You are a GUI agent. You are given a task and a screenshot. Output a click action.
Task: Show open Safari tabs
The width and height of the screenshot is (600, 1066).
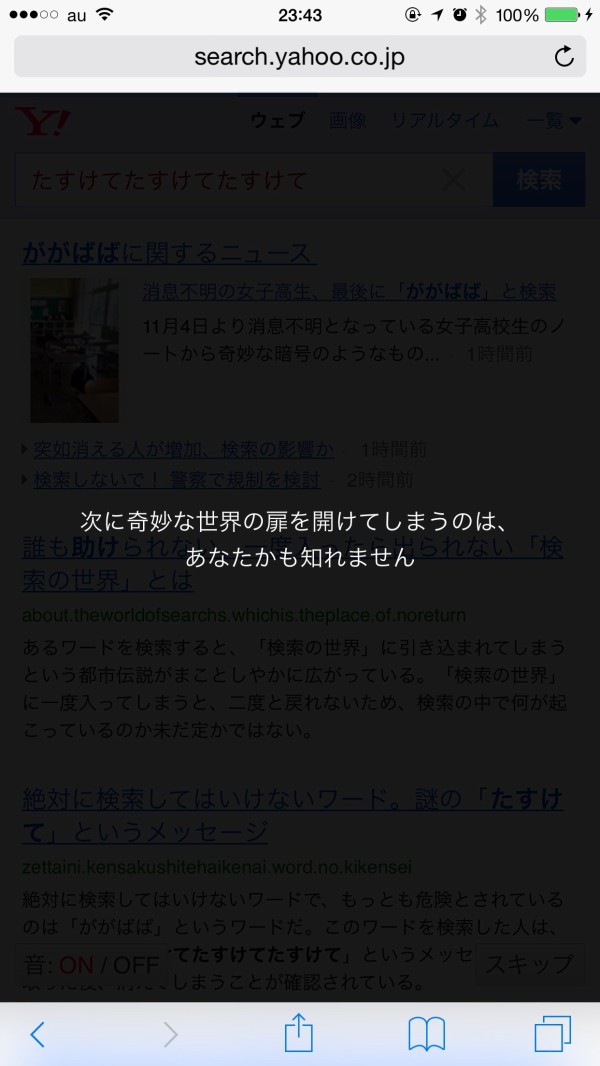tap(552, 1034)
